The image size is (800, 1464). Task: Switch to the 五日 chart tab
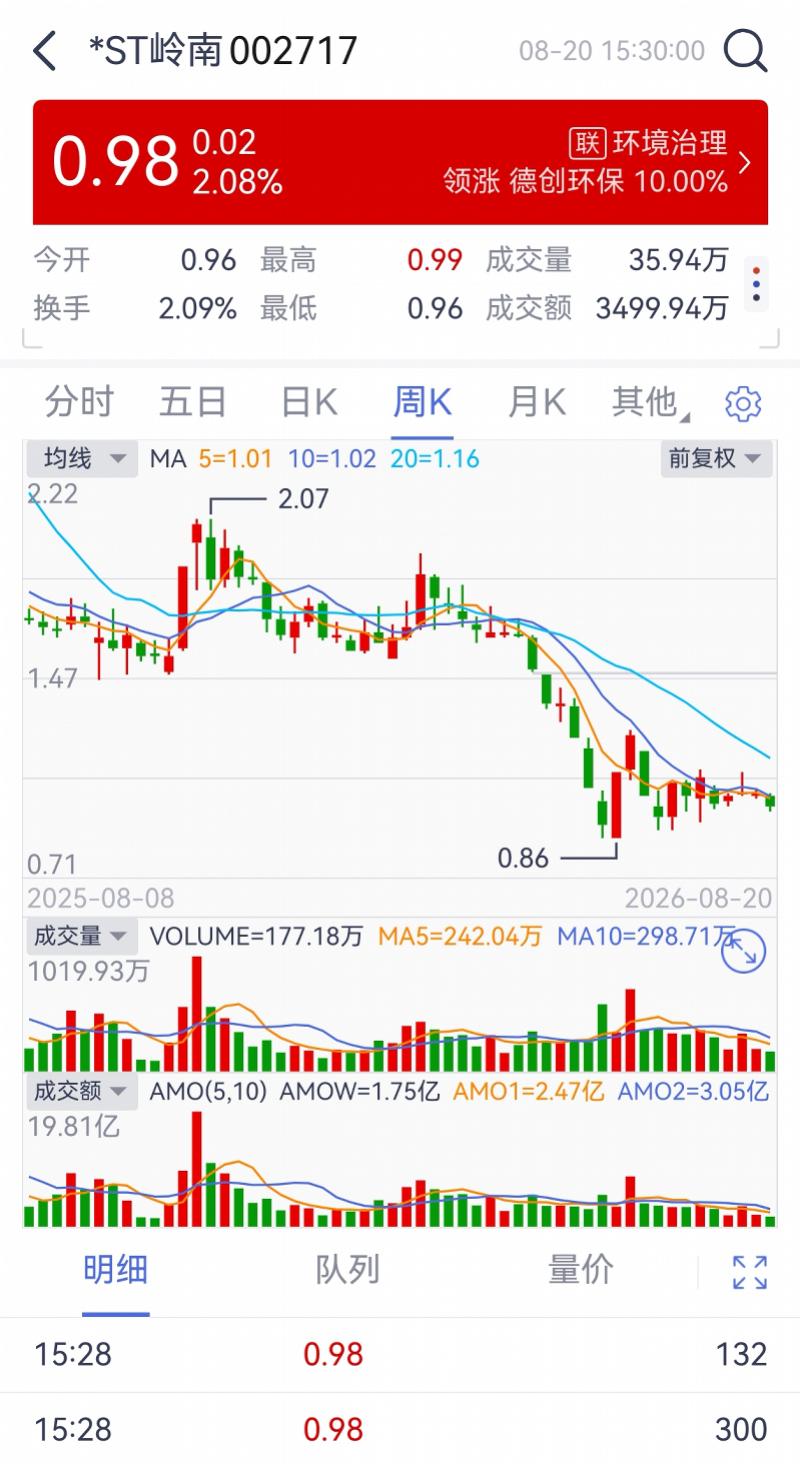pos(193,402)
